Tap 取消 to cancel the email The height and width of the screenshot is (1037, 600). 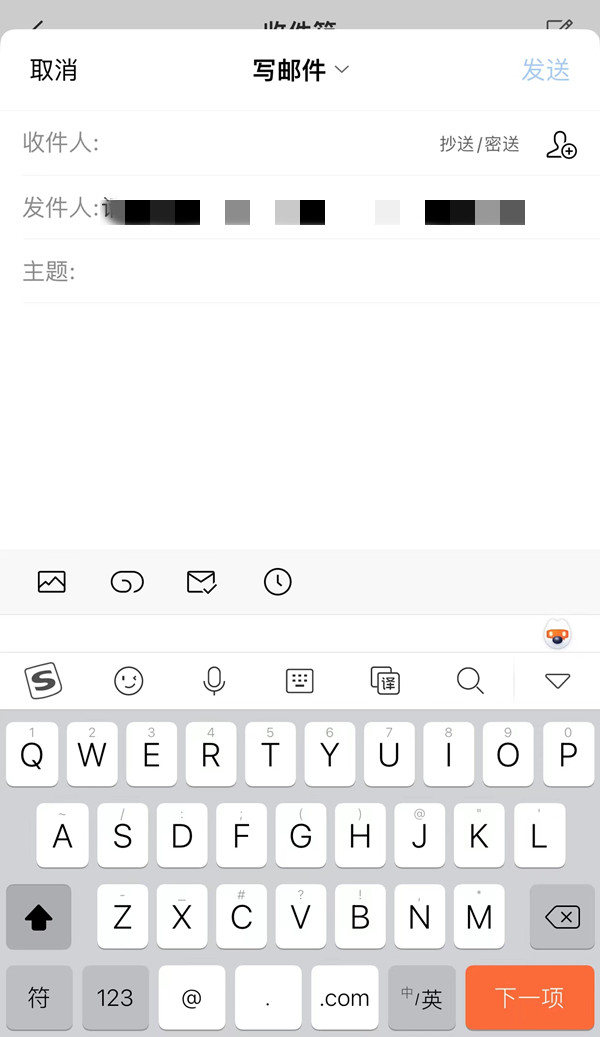point(53,70)
